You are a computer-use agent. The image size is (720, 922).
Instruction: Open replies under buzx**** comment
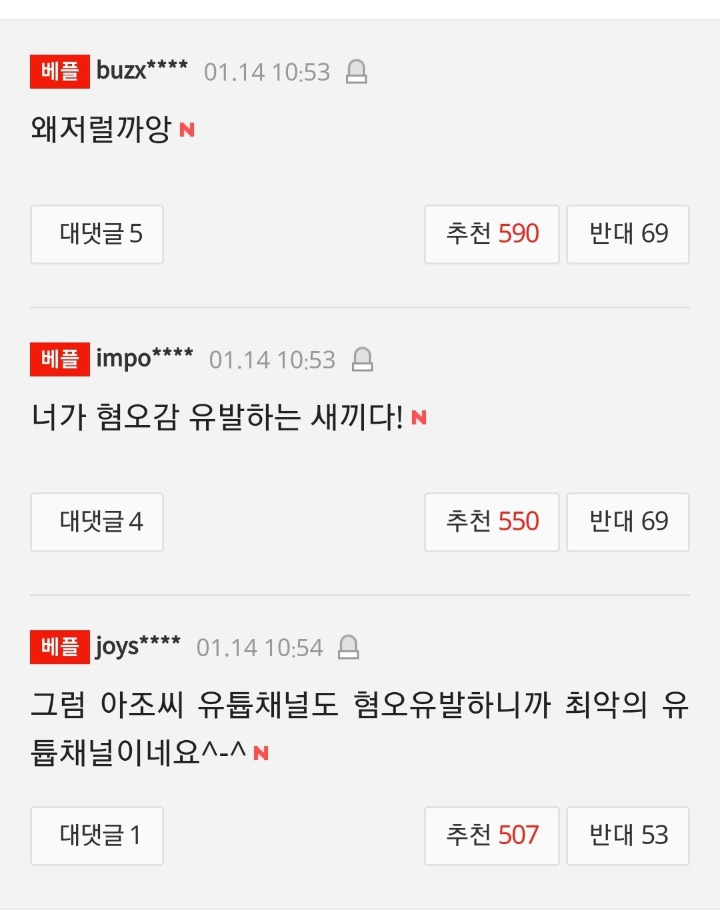coord(97,234)
